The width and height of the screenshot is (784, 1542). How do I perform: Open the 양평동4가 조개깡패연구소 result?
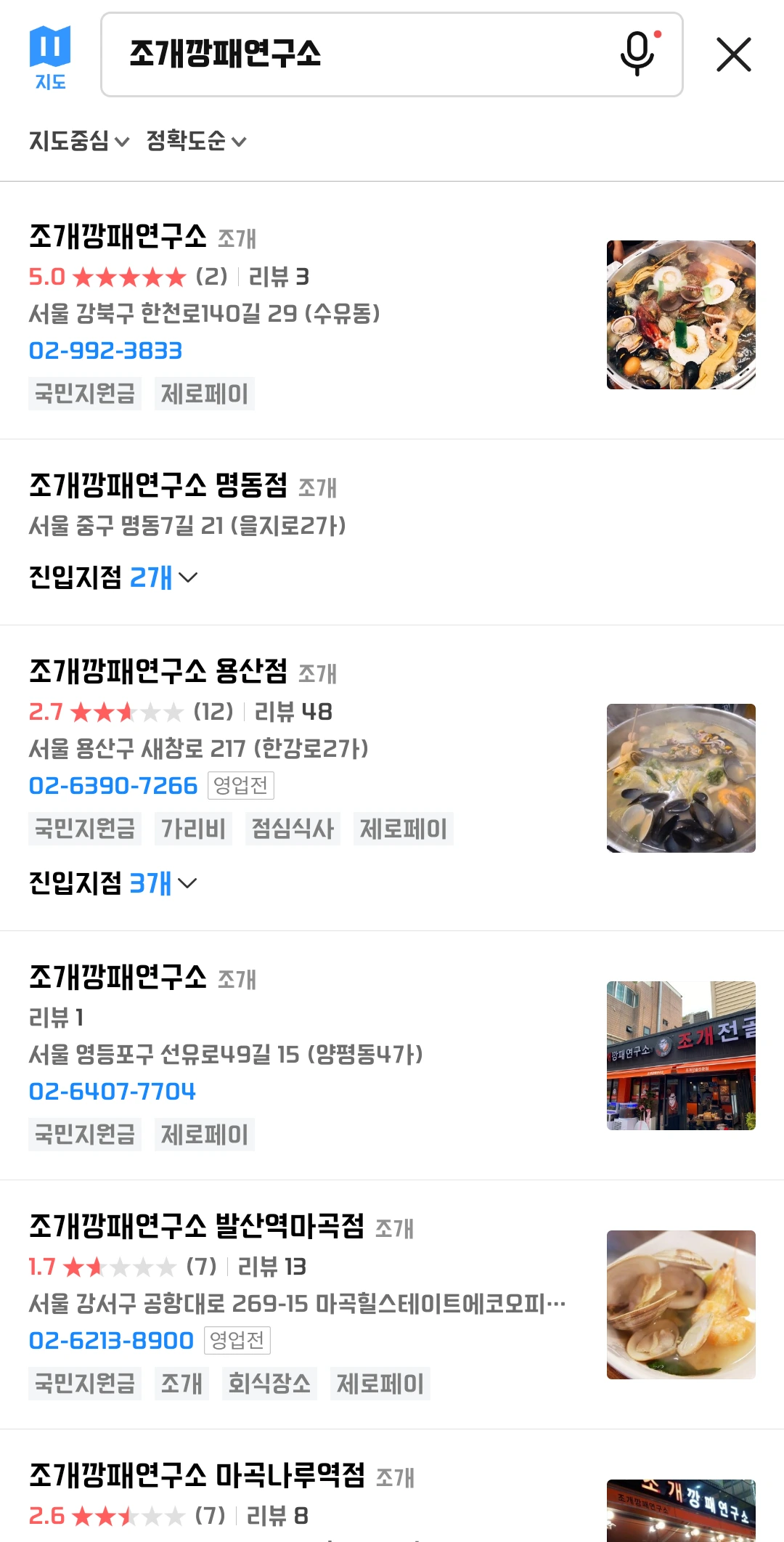click(118, 977)
